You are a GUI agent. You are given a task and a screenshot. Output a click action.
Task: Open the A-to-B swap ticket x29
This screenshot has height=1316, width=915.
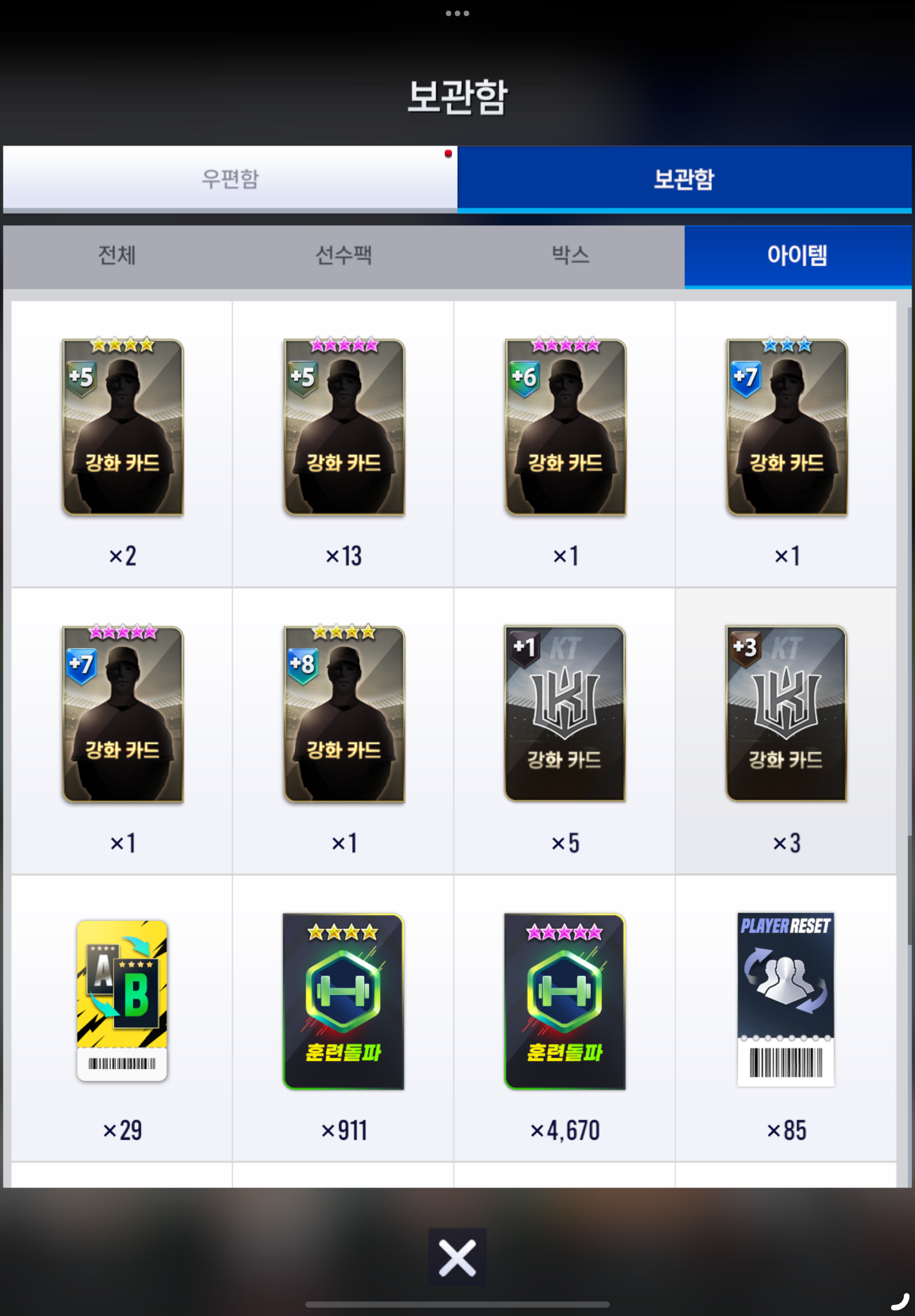tap(122, 1000)
